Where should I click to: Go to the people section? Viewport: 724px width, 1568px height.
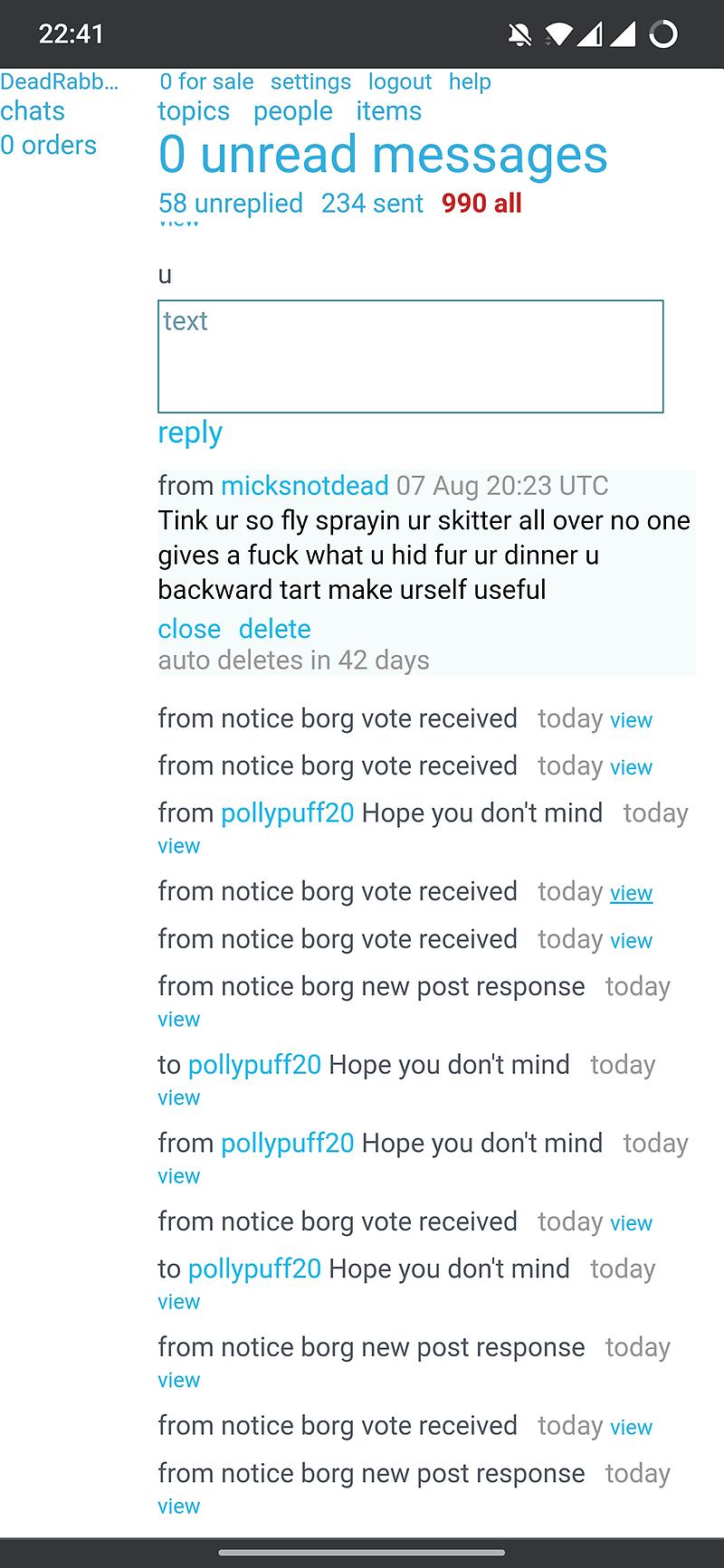pyautogui.click(x=292, y=111)
